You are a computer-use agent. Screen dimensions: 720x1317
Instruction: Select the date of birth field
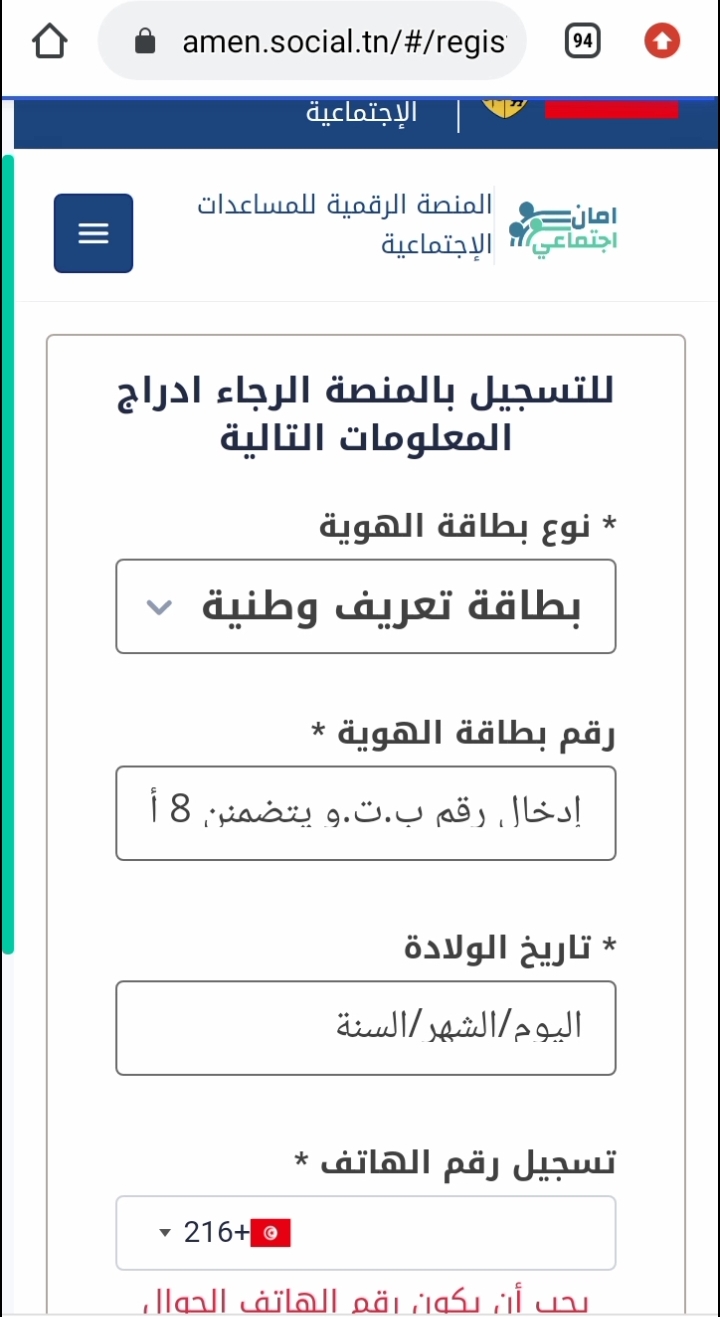366,1028
